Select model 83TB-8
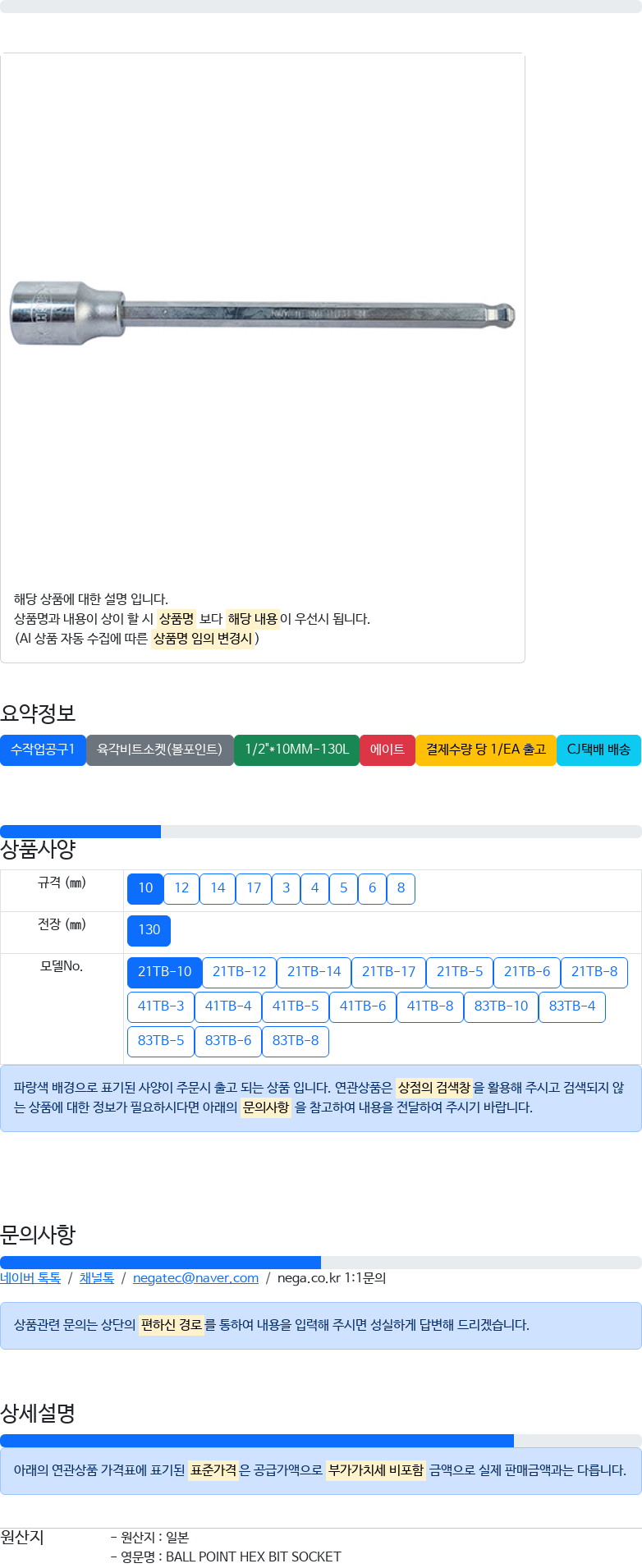Image resolution: width=642 pixels, height=1568 pixels. pyautogui.click(x=295, y=1040)
